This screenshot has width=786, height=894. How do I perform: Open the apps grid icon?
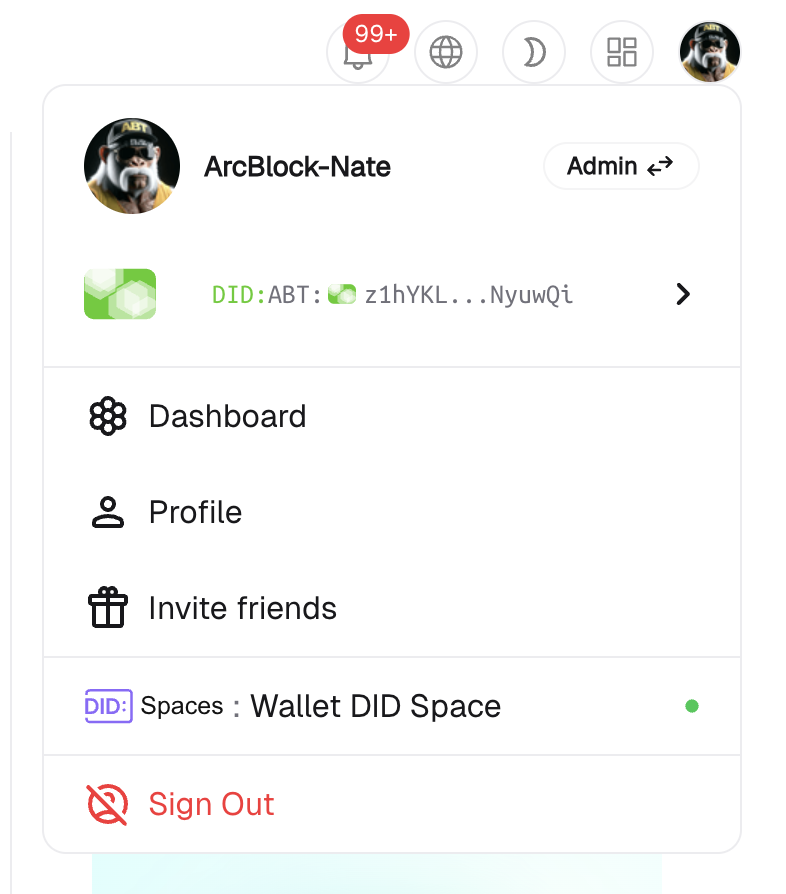coord(622,52)
